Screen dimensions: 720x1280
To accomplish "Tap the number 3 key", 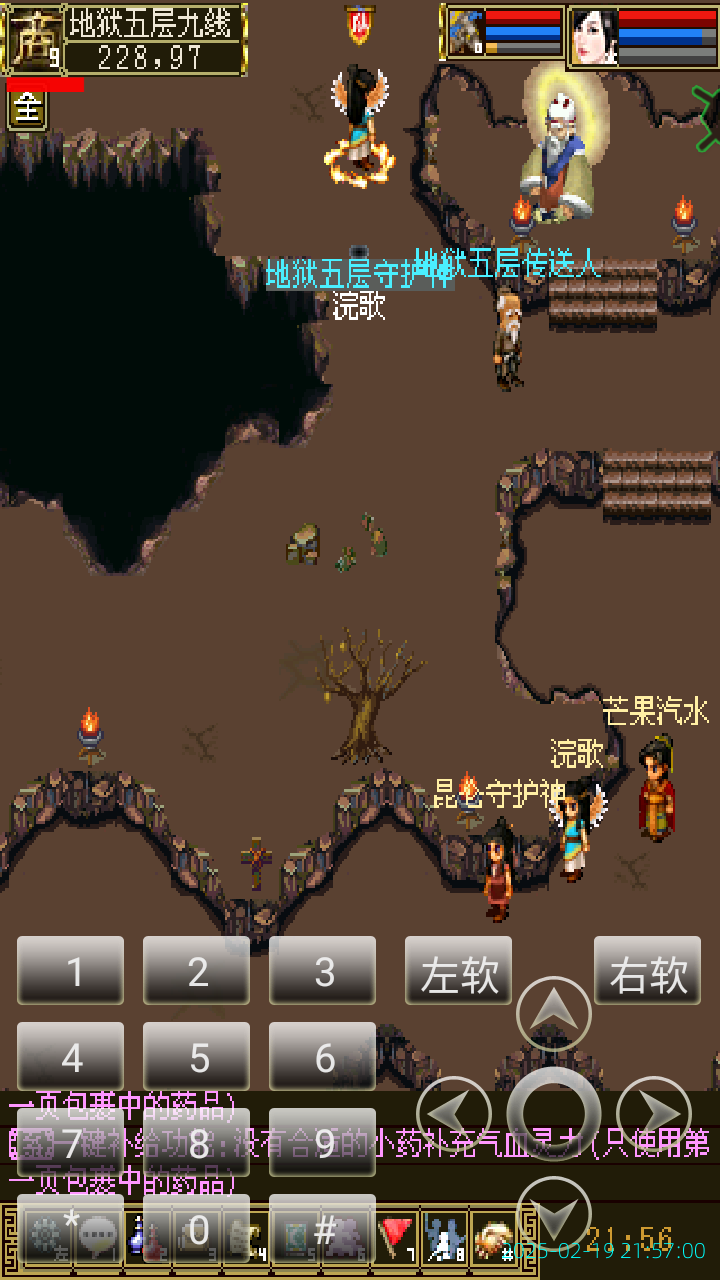I will (x=323, y=971).
